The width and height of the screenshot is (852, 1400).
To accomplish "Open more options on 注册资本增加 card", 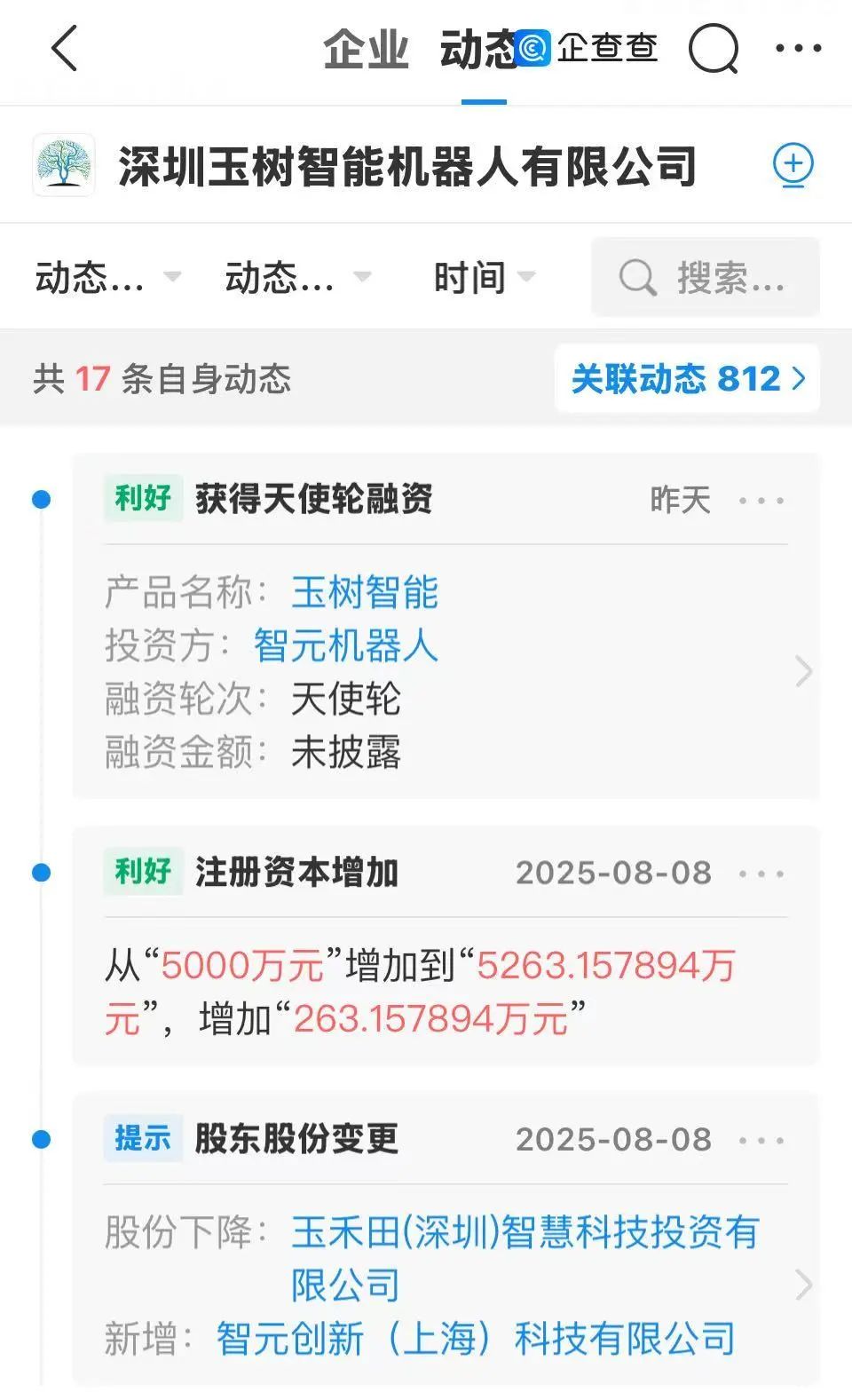I will 761,874.
